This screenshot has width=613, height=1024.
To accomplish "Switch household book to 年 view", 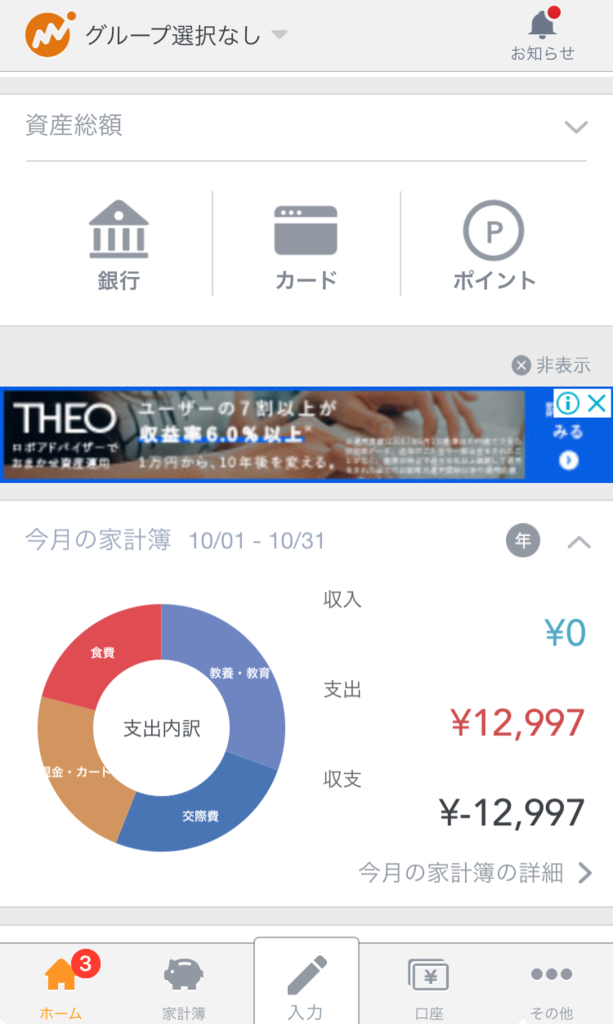I will coord(522,541).
